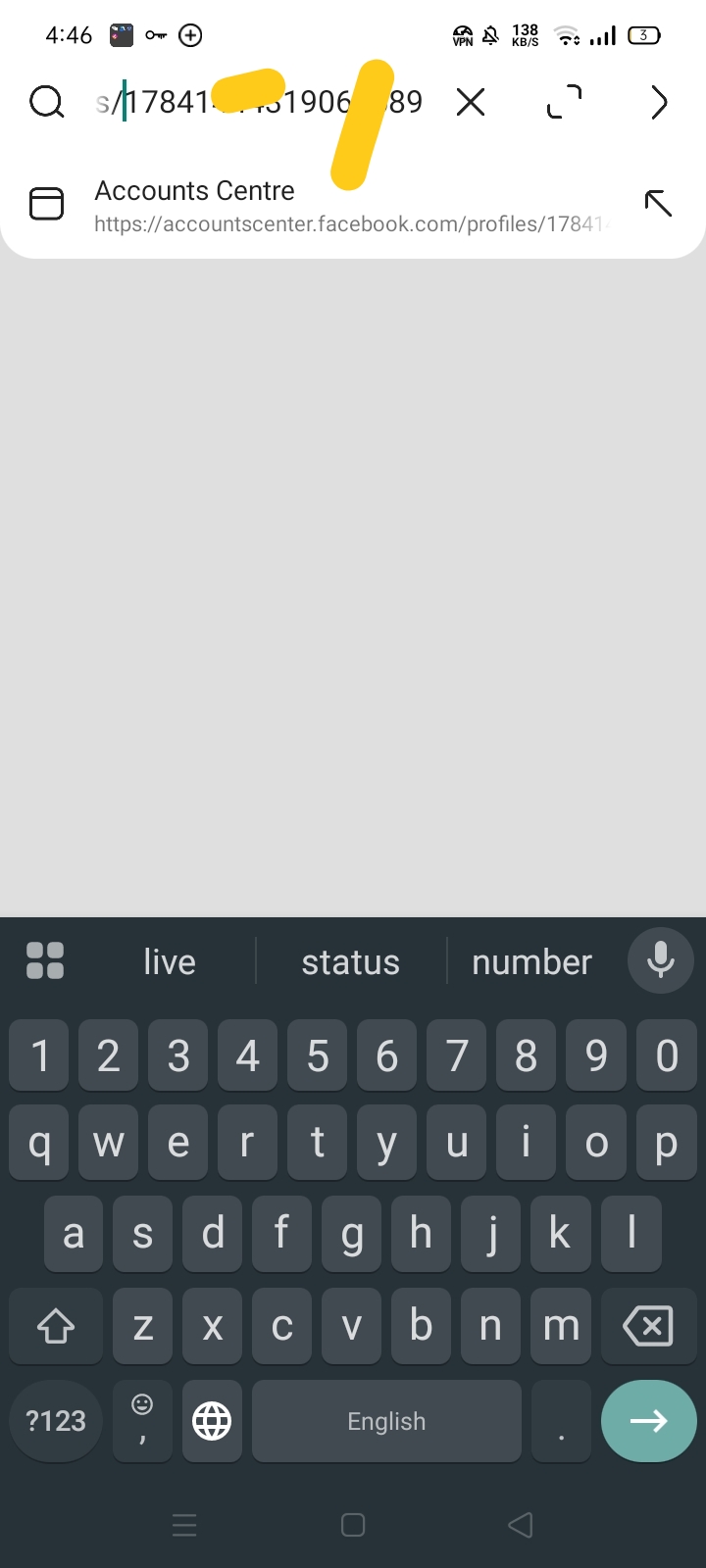This screenshot has width=706, height=1568.
Task: Open the scan icon in the address bar
Action: [x=564, y=102]
